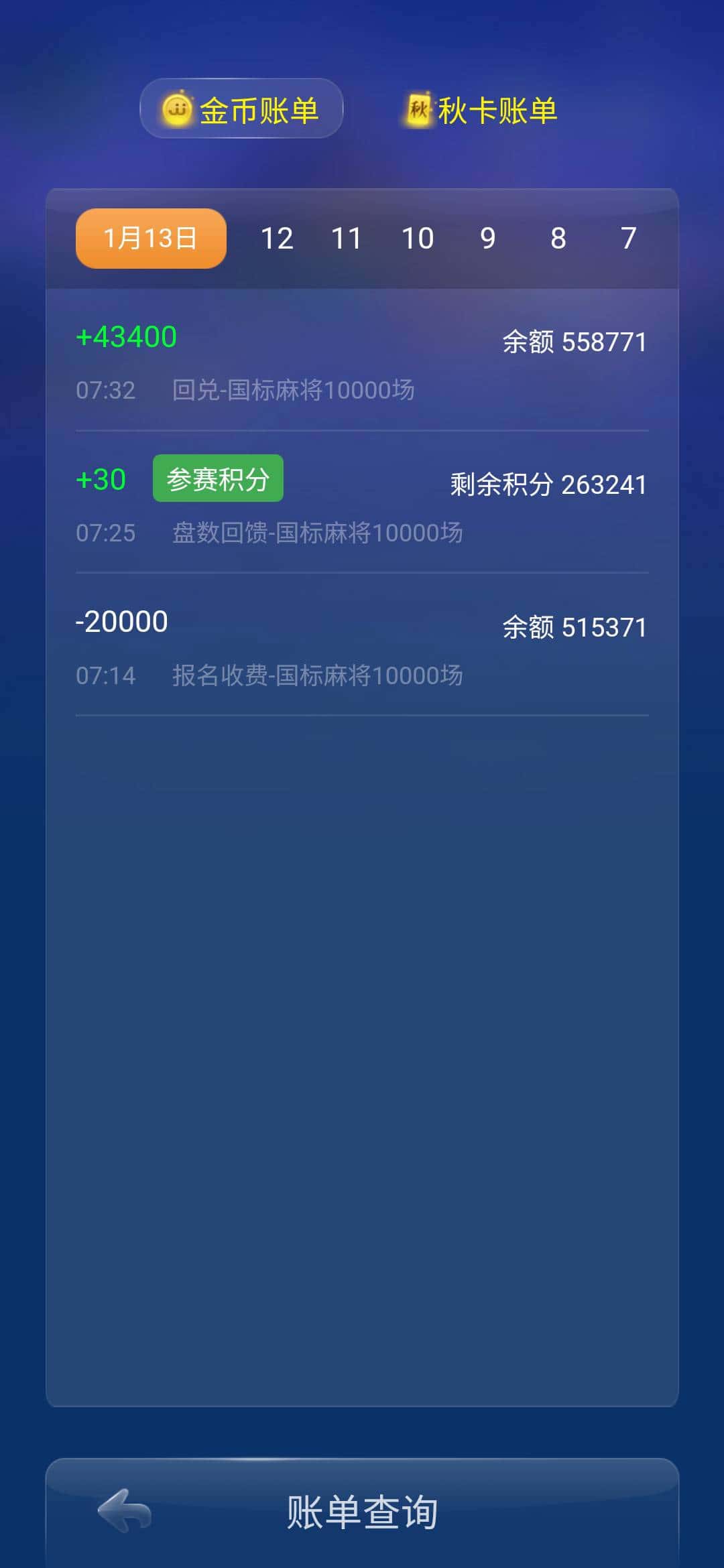The width and height of the screenshot is (724, 1568).
Task: Click the orange 1月13日 date pill
Action: coord(149,237)
